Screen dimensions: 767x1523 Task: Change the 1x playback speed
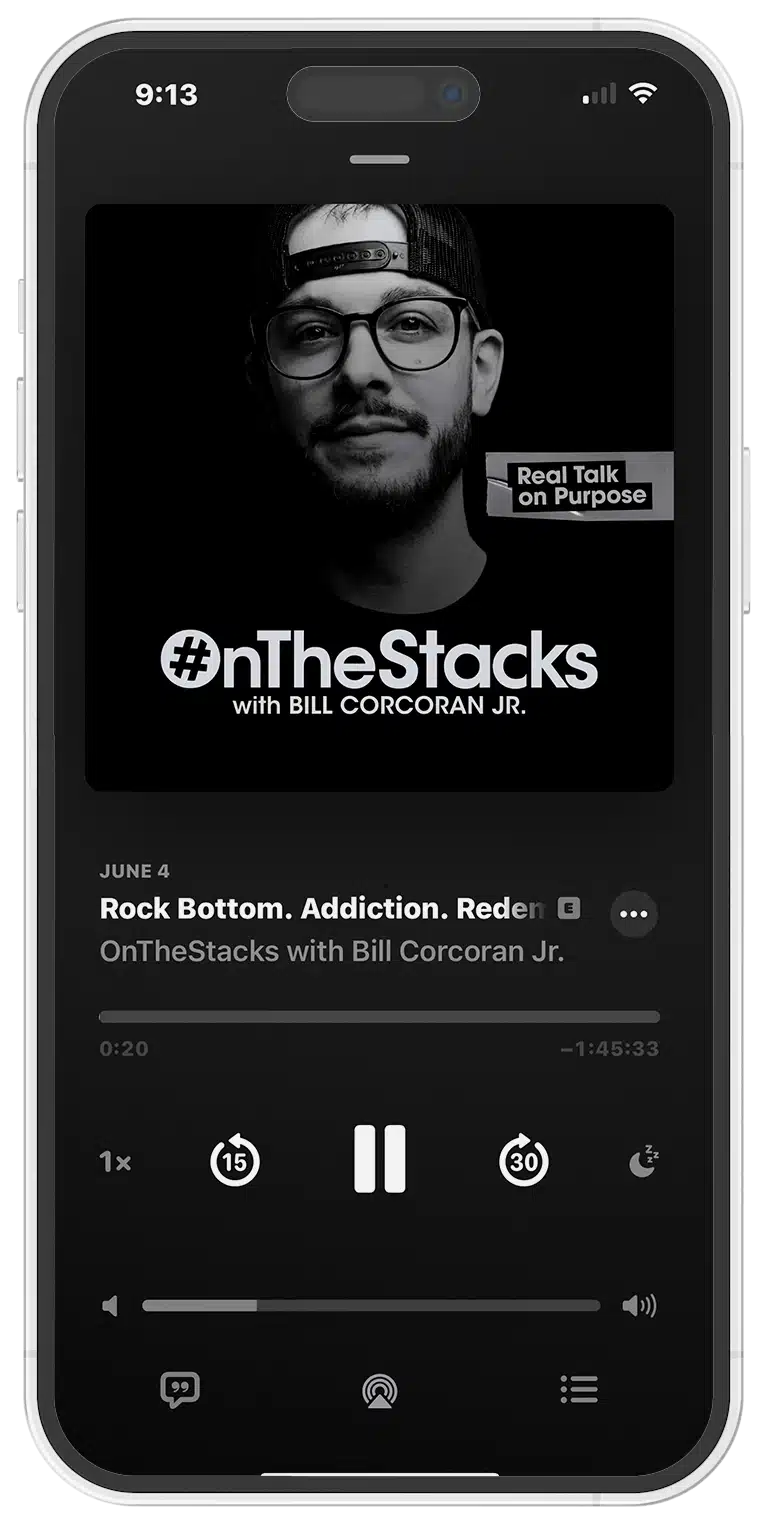tap(116, 1163)
